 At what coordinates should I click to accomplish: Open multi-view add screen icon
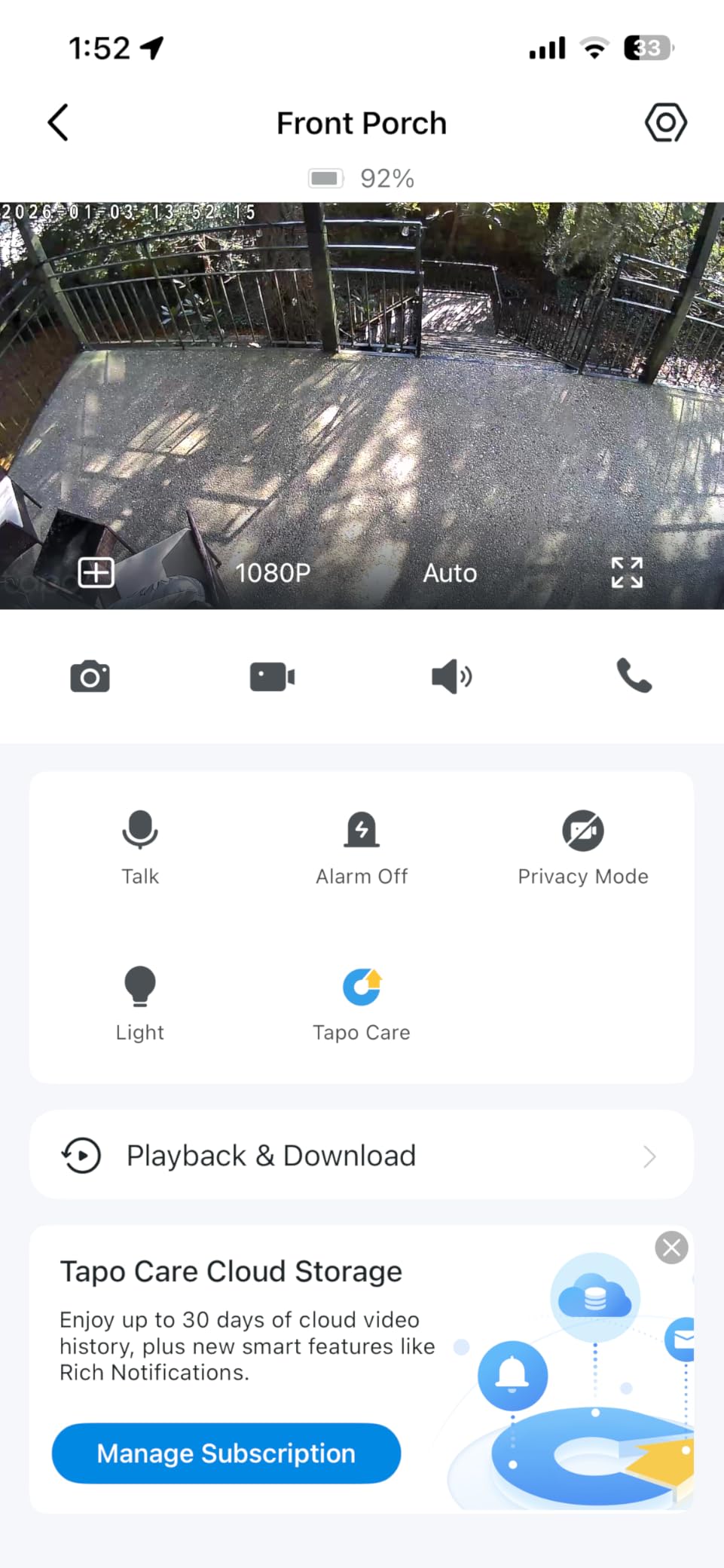tap(96, 573)
